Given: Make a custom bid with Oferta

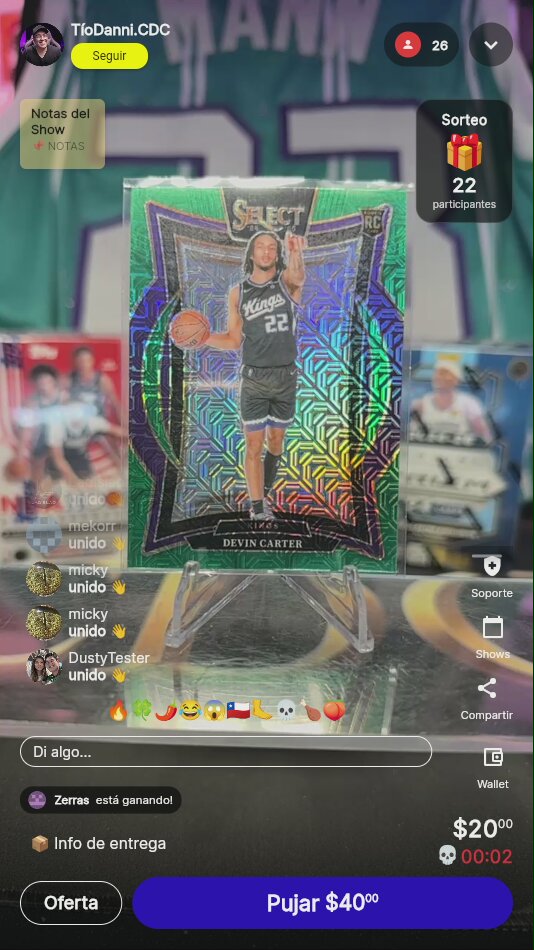Looking at the screenshot, I should click(x=71, y=903).
